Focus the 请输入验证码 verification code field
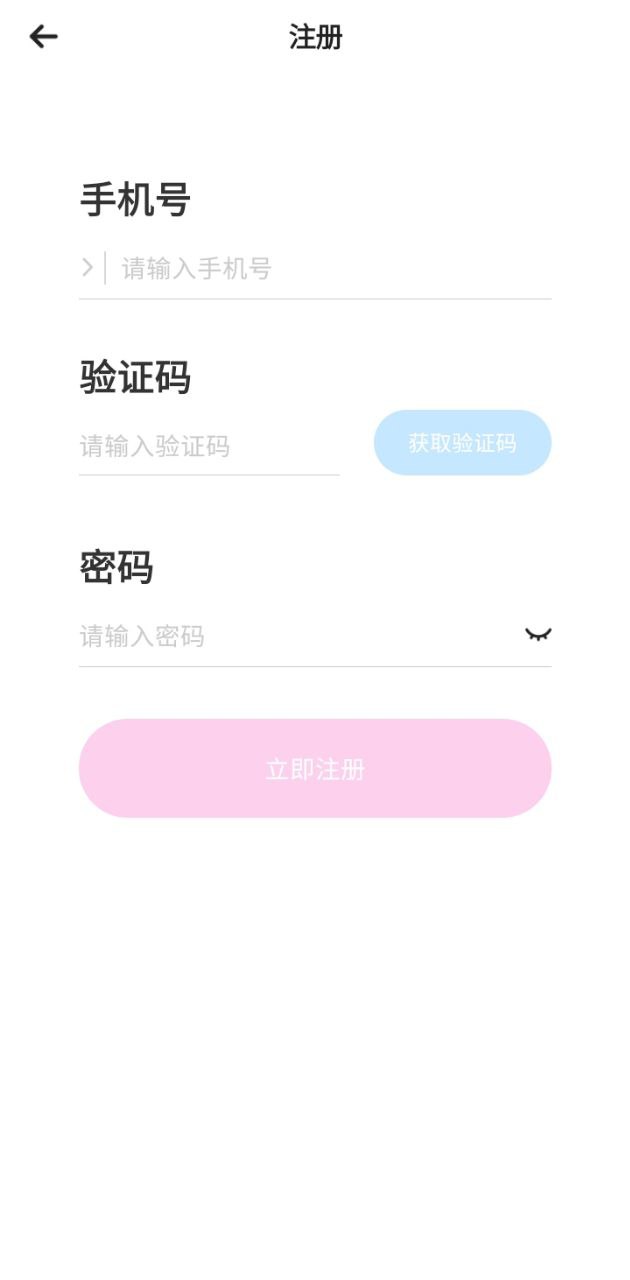Image resolution: width=630 pixels, height=1280 pixels. [208, 446]
